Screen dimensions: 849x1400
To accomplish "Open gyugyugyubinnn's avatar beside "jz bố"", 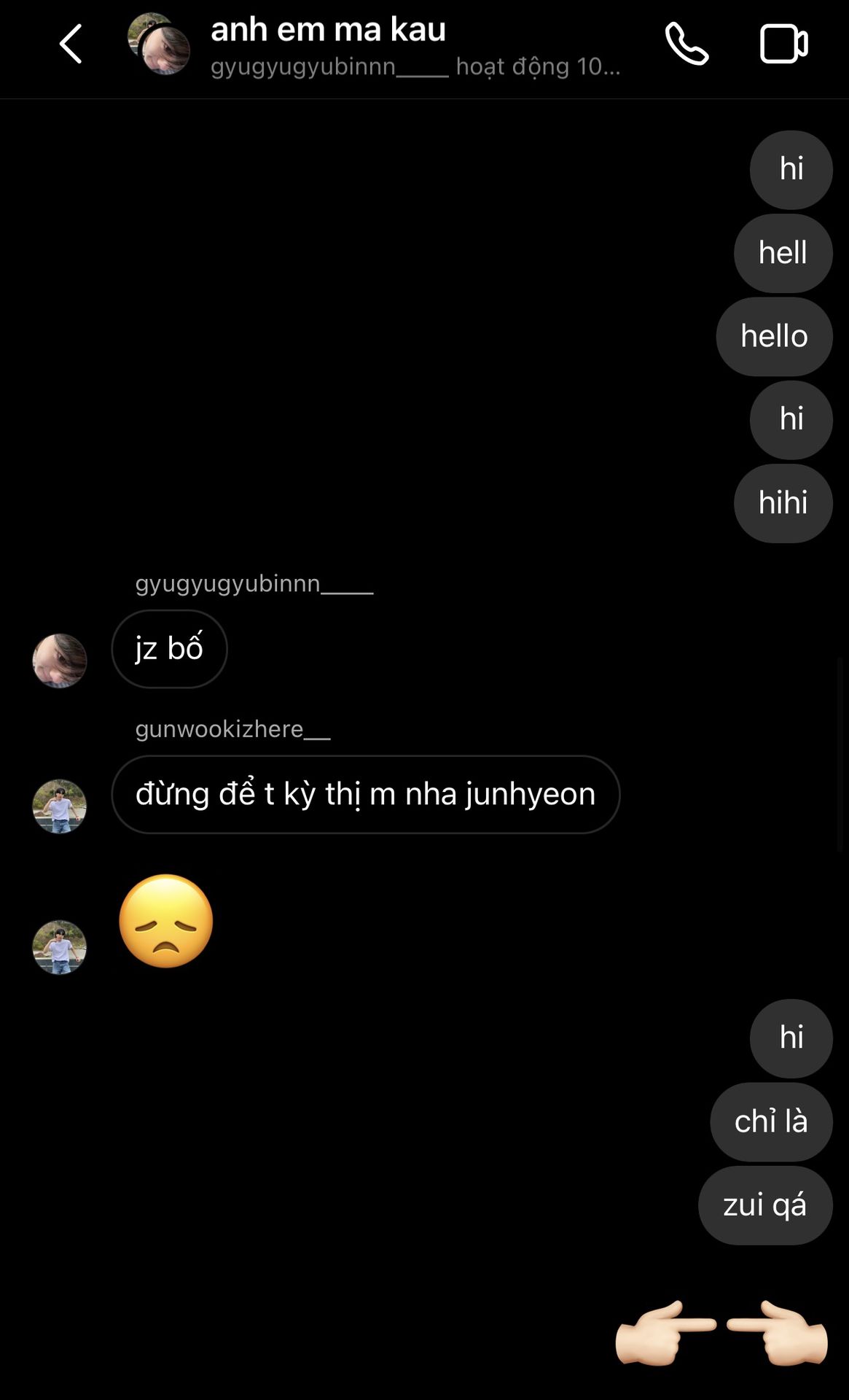I will click(60, 661).
